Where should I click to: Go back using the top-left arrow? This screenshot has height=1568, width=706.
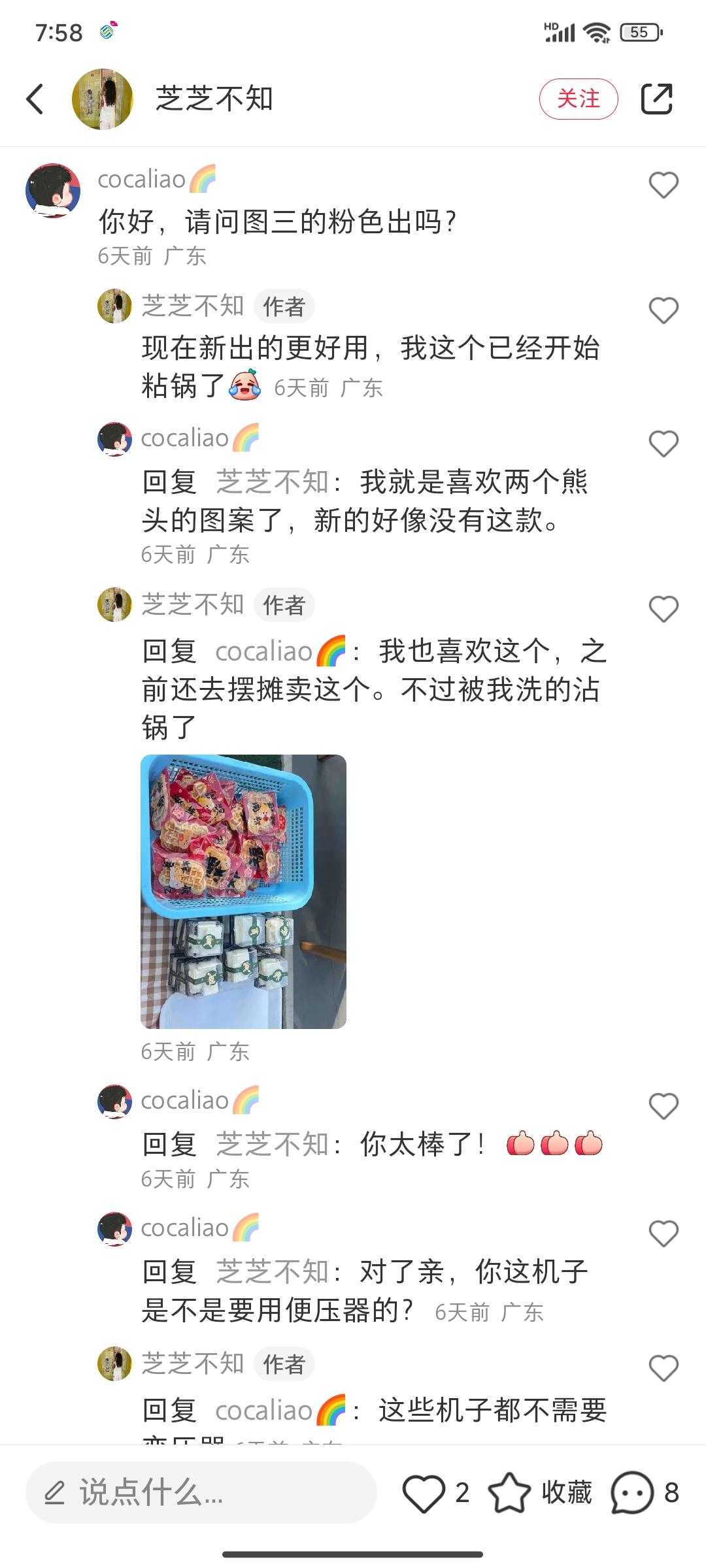click(x=35, y=99)
